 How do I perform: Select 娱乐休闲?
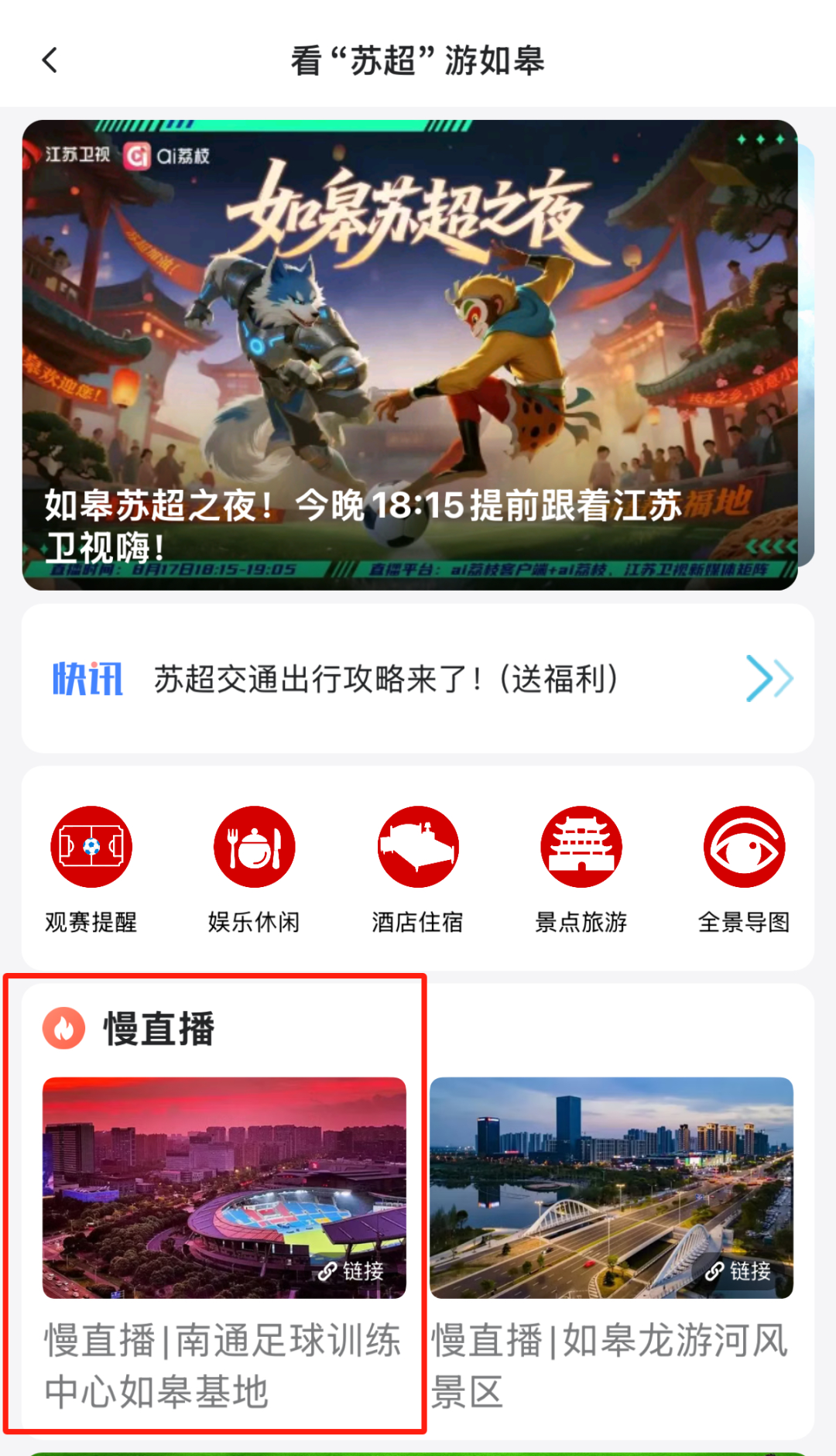click(x=254, y=868)
